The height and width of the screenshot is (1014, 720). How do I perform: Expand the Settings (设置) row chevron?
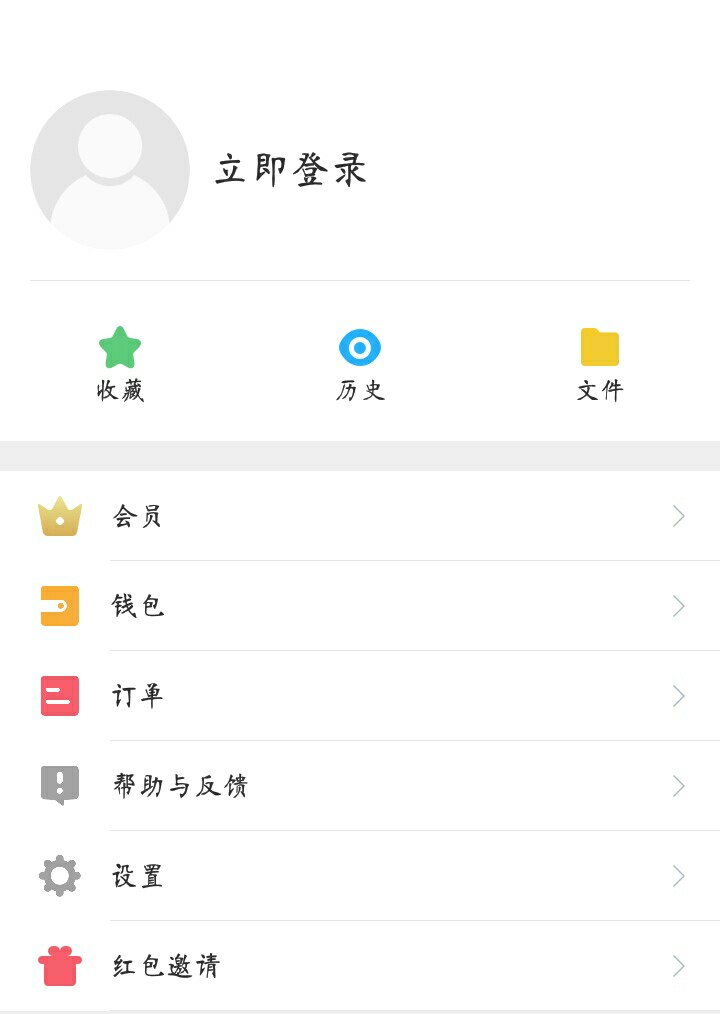tap(678, 876)
